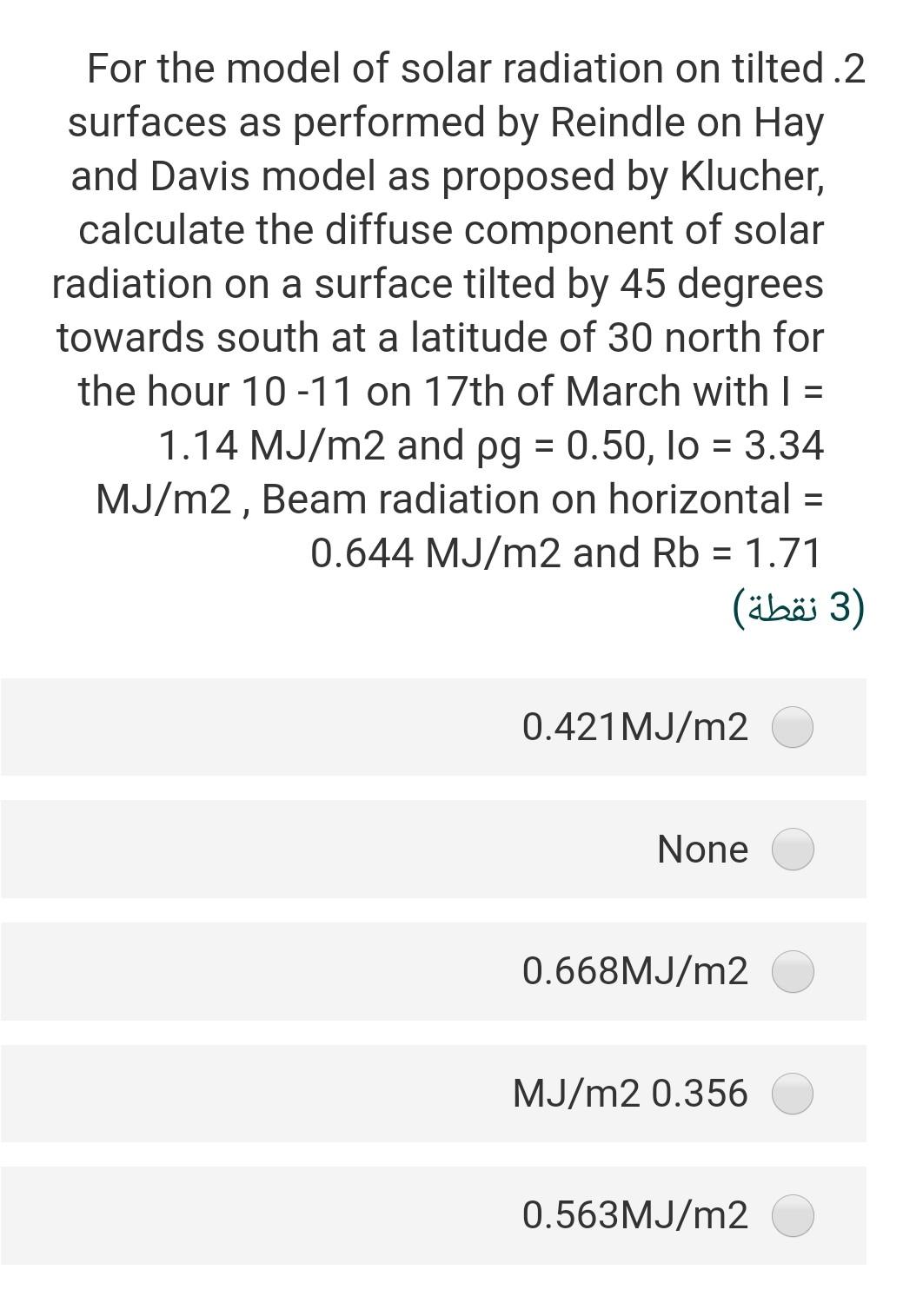Choose the None answer option
Viewport: 903px width, 1316px height.
[793, 850]
